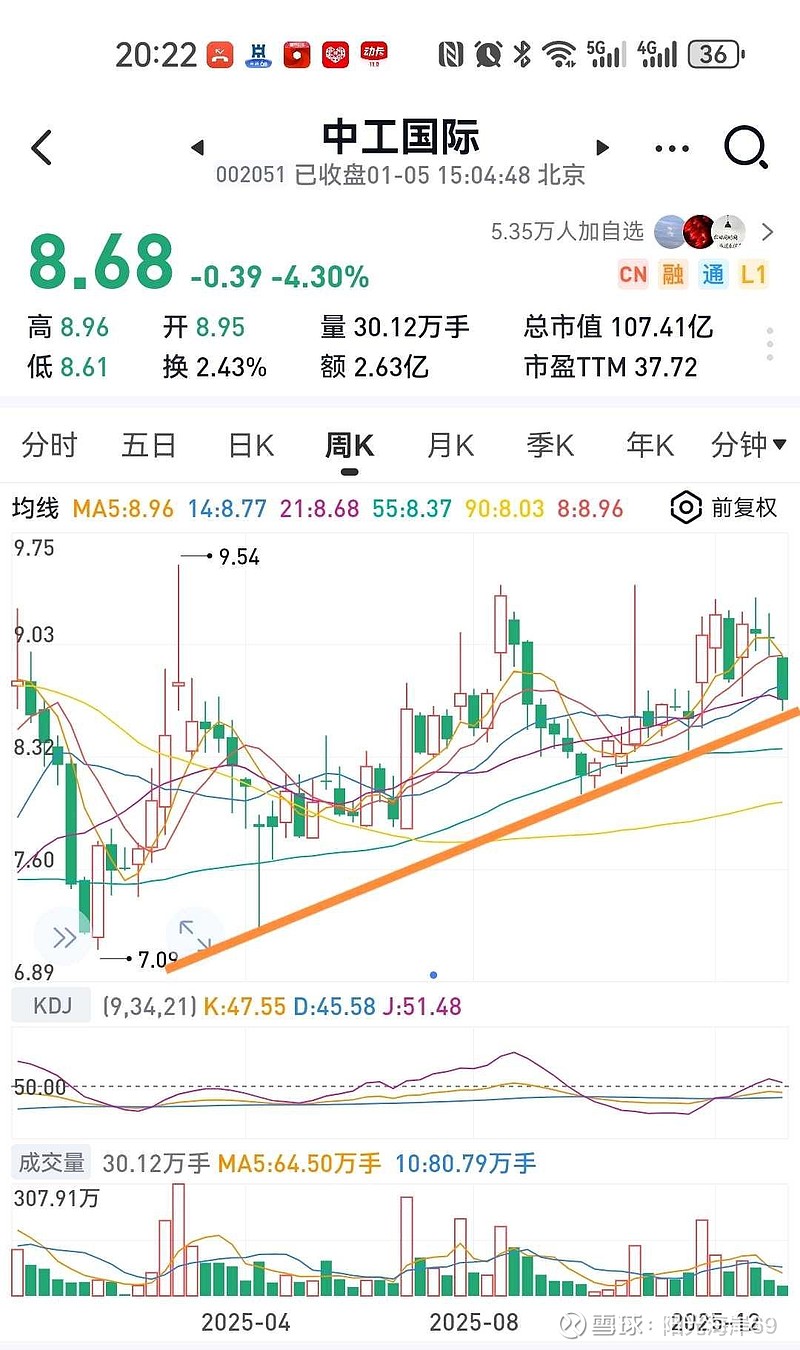View the 月K monthly chart

point(450,445)
